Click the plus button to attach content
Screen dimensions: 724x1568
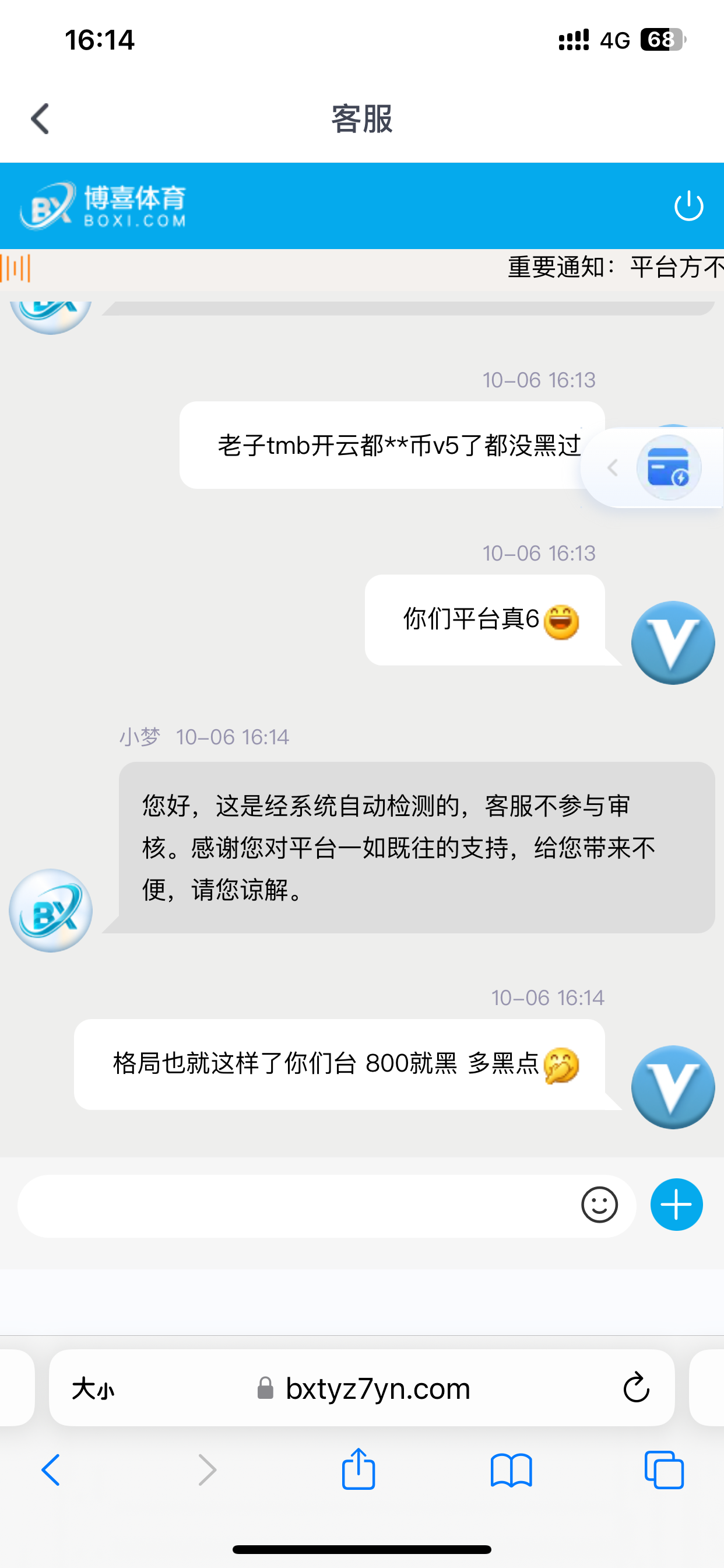click(x=676, y=1204)
